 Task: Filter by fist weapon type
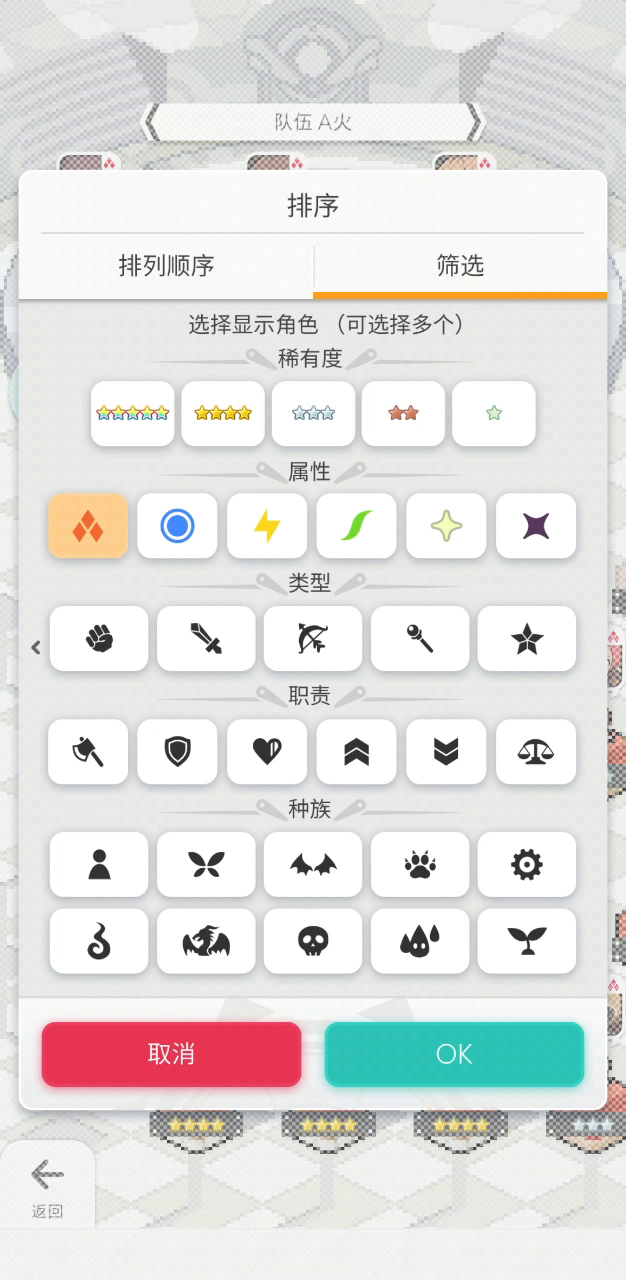point(99,639)
